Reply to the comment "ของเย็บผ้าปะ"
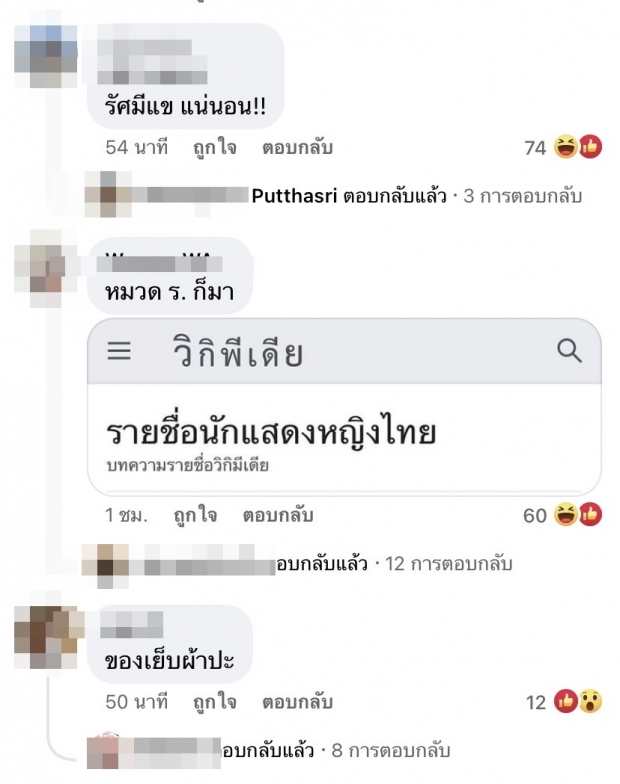 (x=297, y=702)
